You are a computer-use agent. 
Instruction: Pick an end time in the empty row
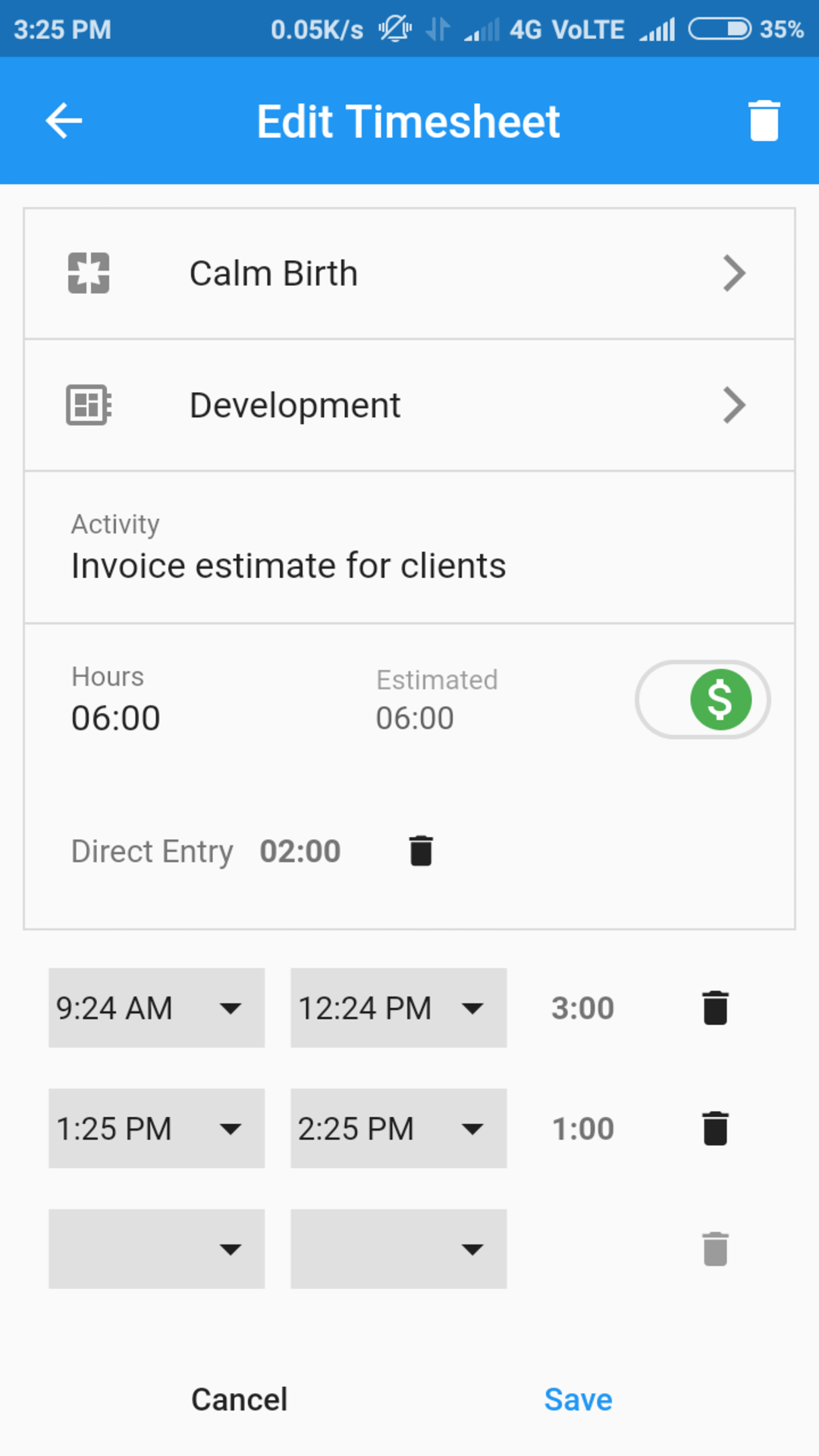coord(398,1249)
